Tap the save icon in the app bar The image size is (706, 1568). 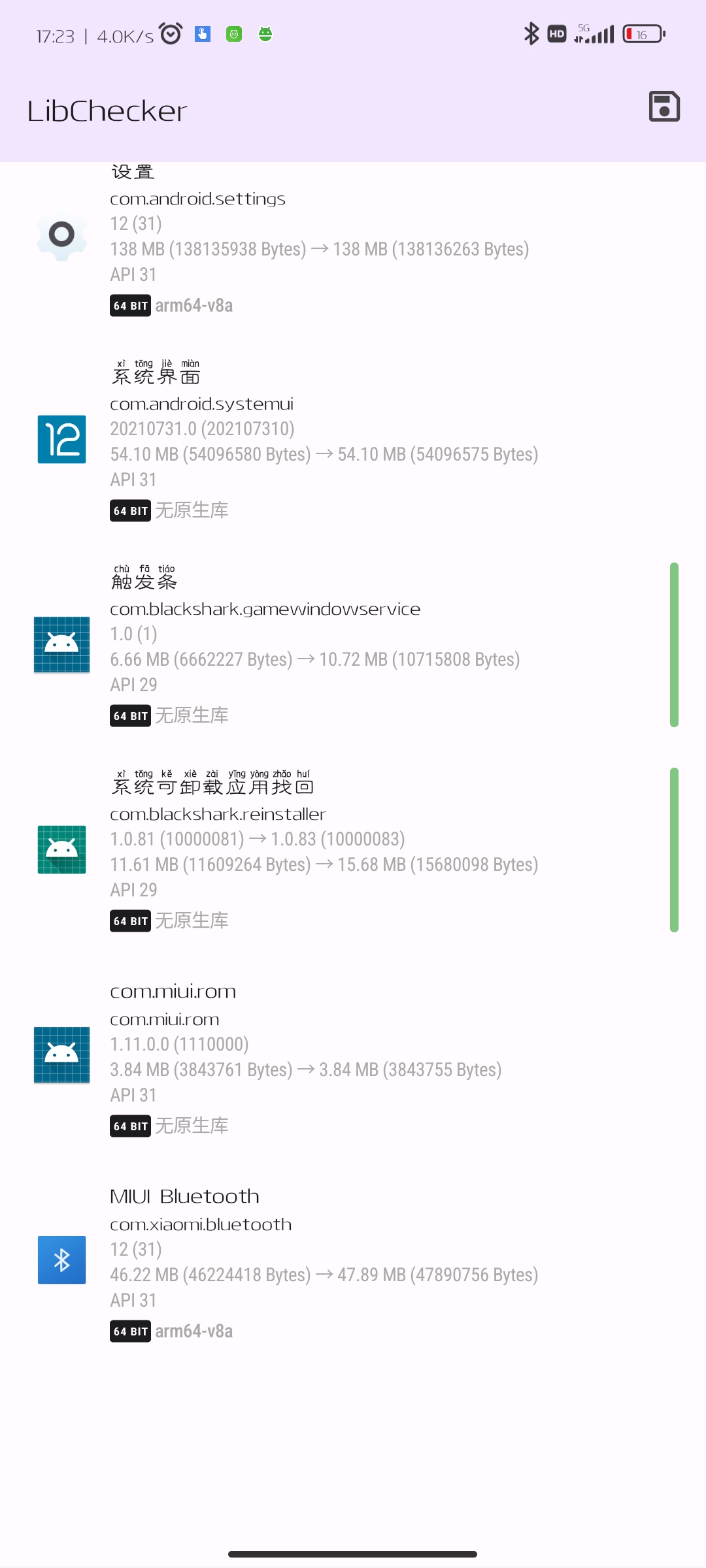(x=664, y=106)
